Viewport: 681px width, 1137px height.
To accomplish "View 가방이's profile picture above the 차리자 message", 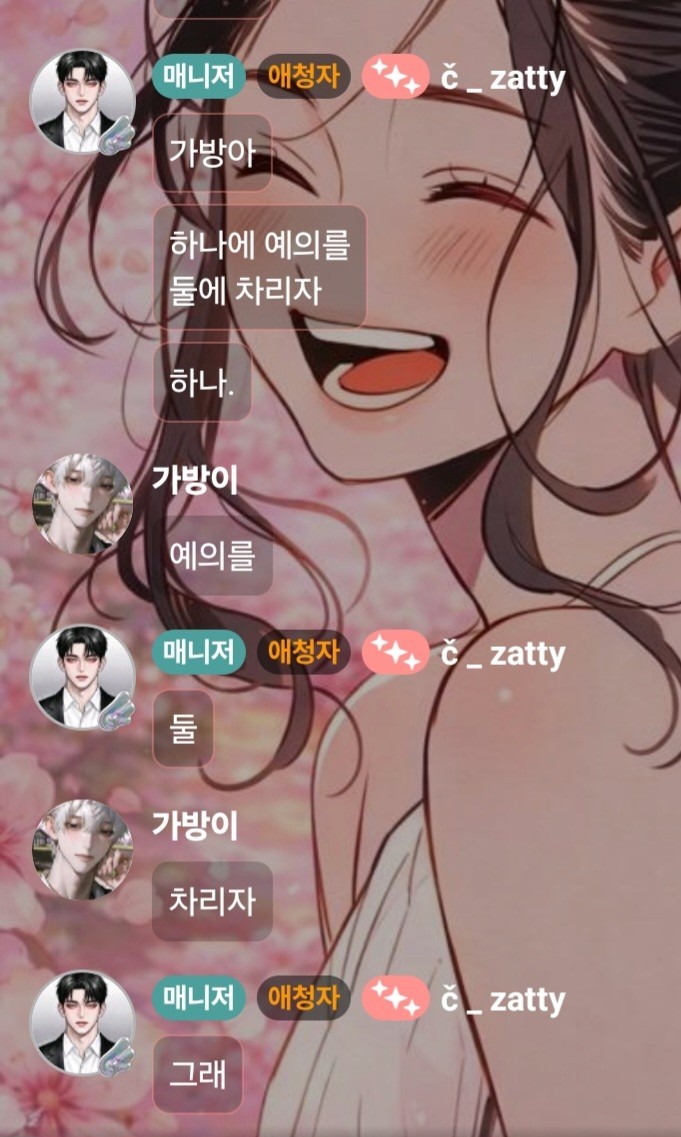I will click(82, 848).
